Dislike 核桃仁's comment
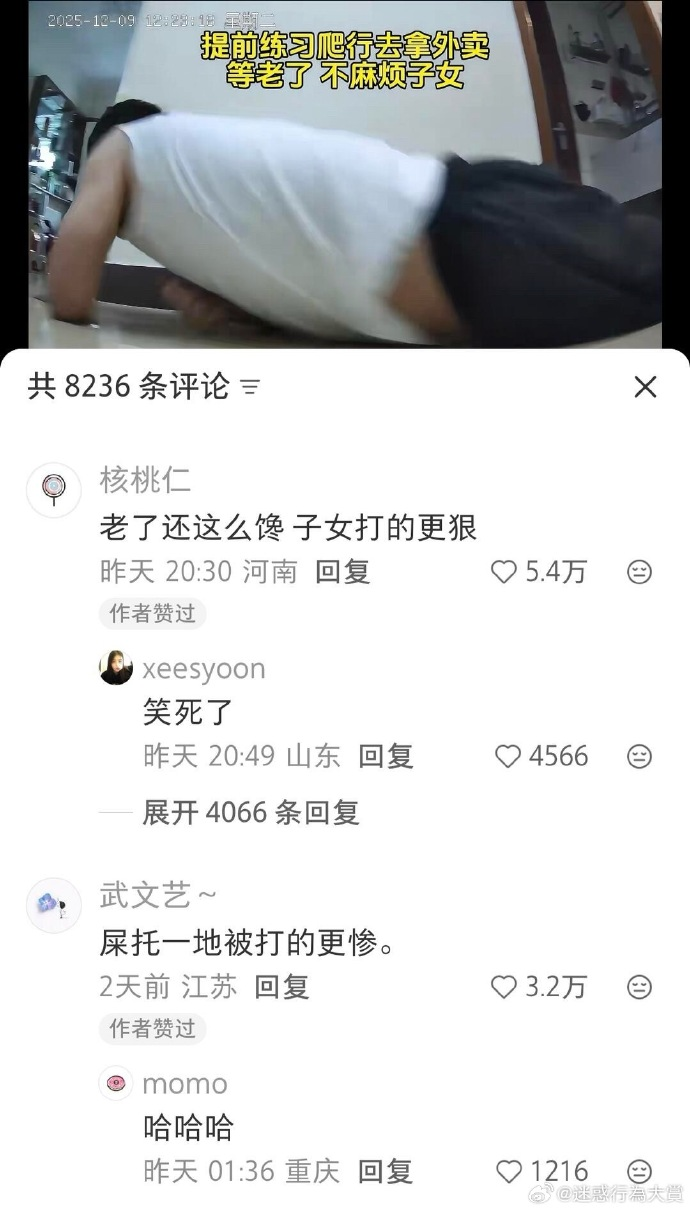Viewport: 690px width, 1210px height. (x=639, y=572)
